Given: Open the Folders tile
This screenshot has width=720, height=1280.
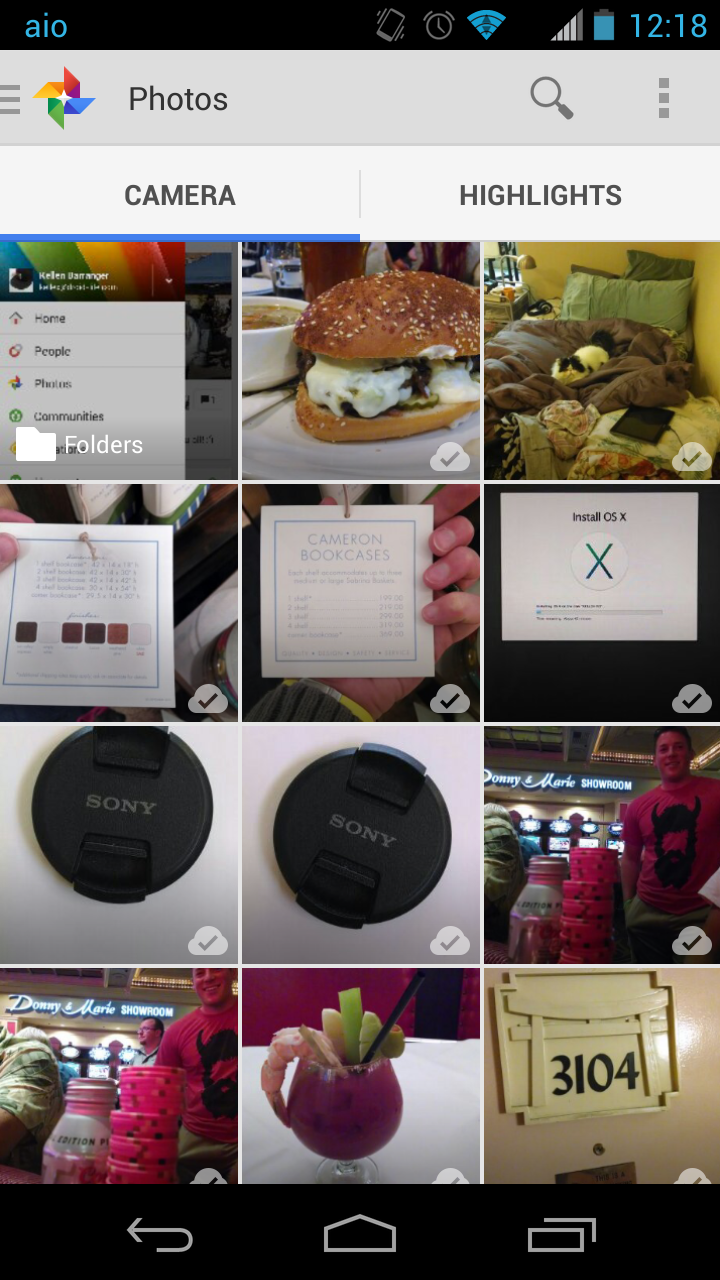Looking at the screenshot, I should [118, 361].
